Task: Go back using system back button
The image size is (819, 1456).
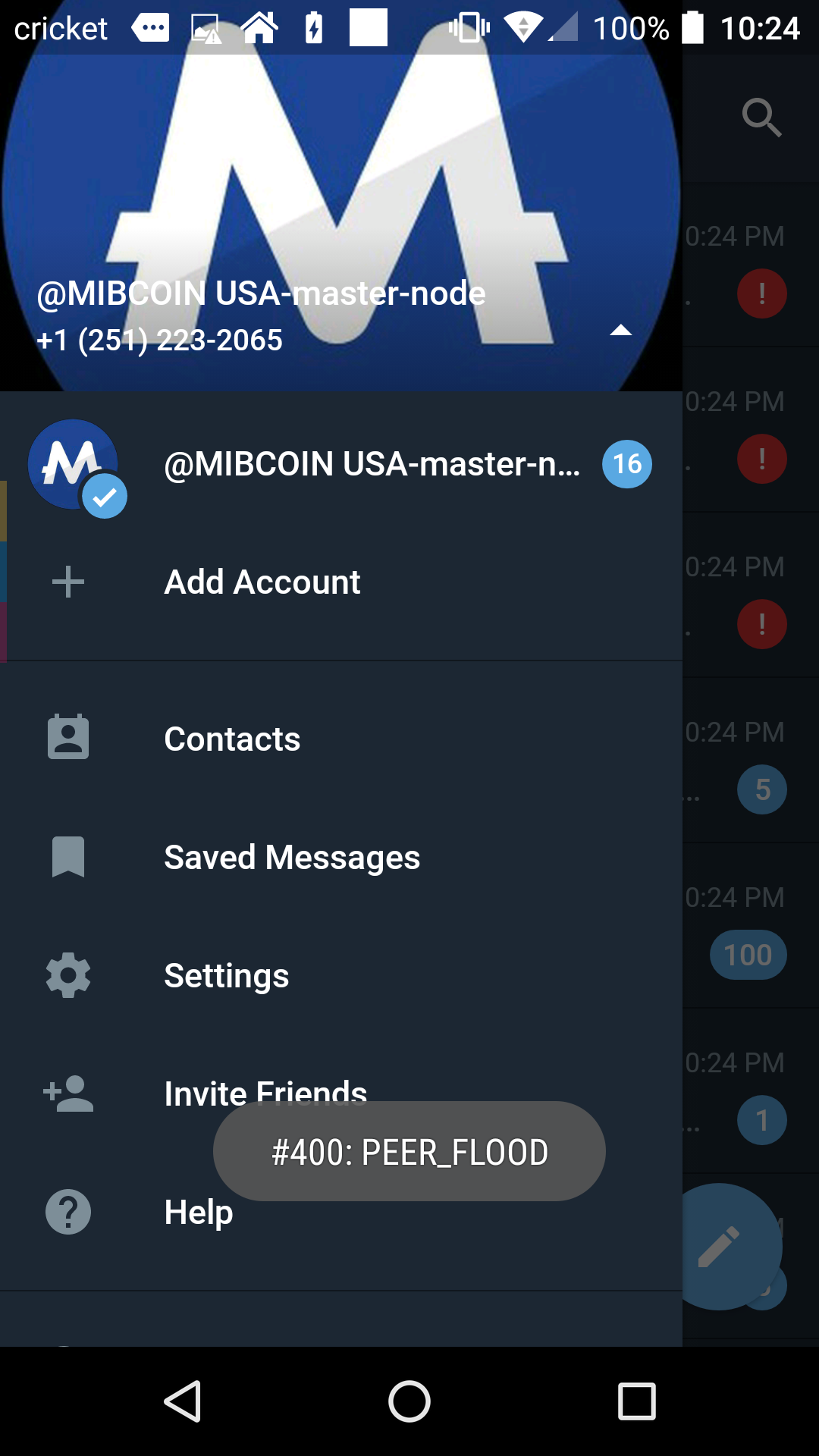Action: click(182, 1401)
